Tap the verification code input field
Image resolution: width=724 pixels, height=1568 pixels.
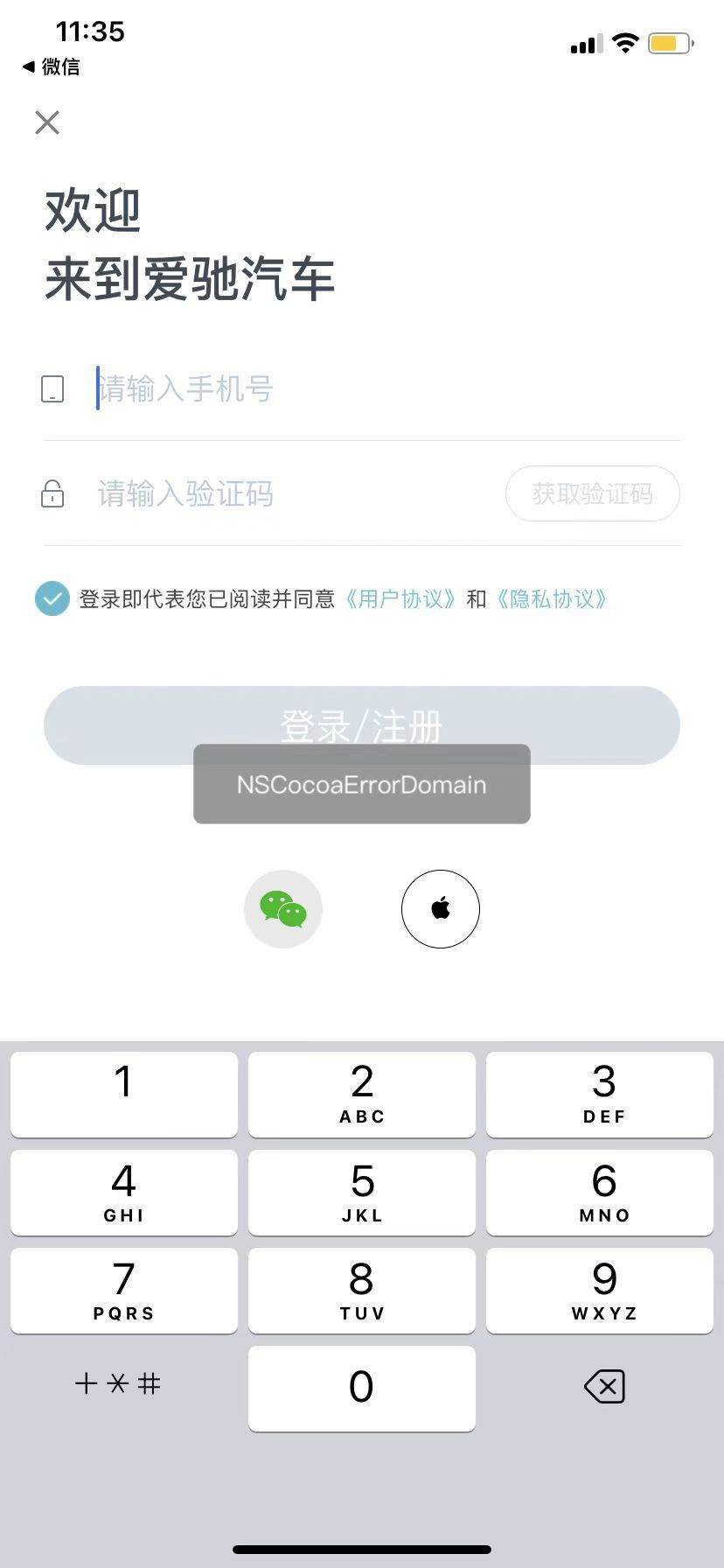[289, 494]
